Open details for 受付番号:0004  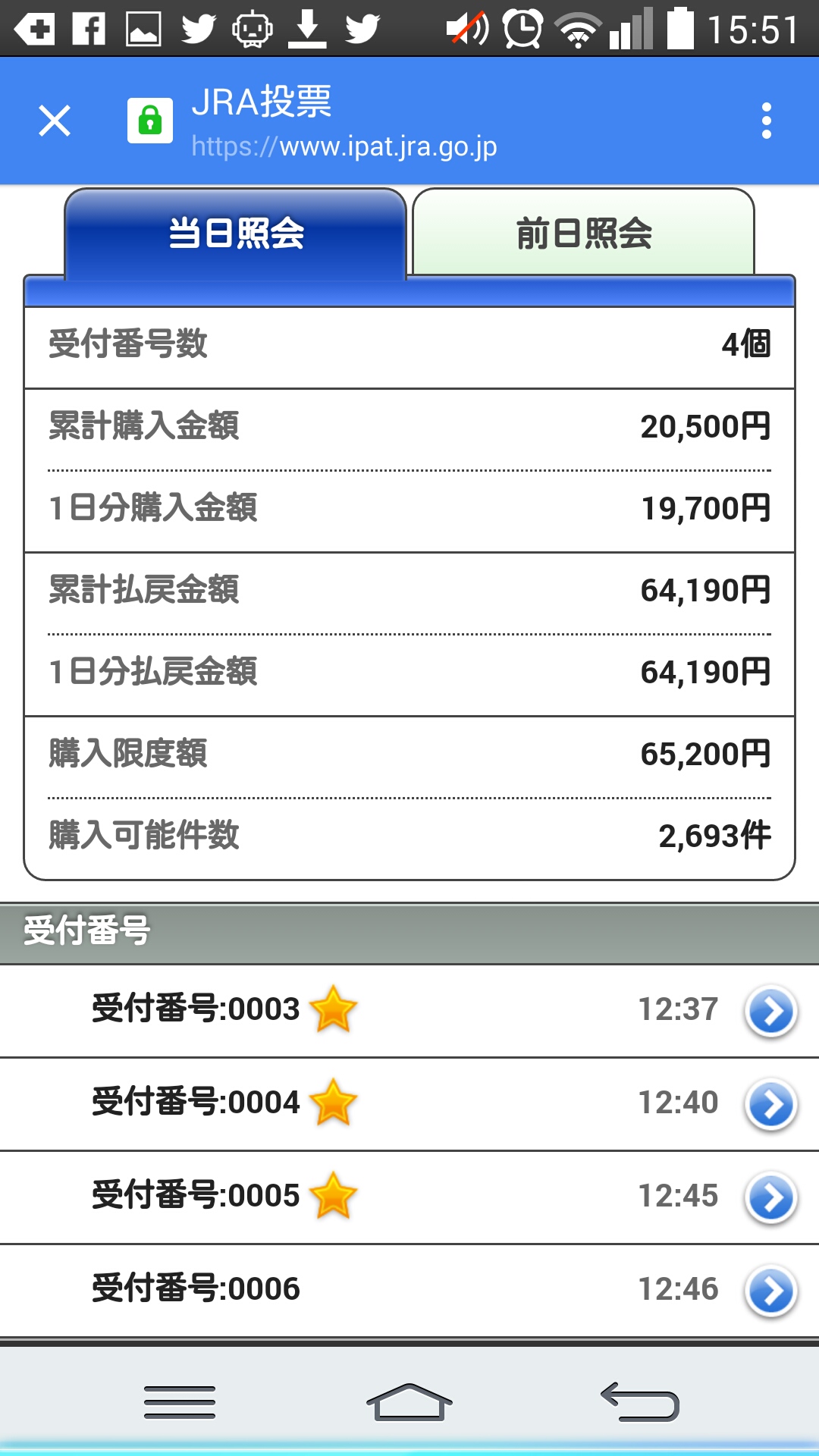tap(770, 1104)
